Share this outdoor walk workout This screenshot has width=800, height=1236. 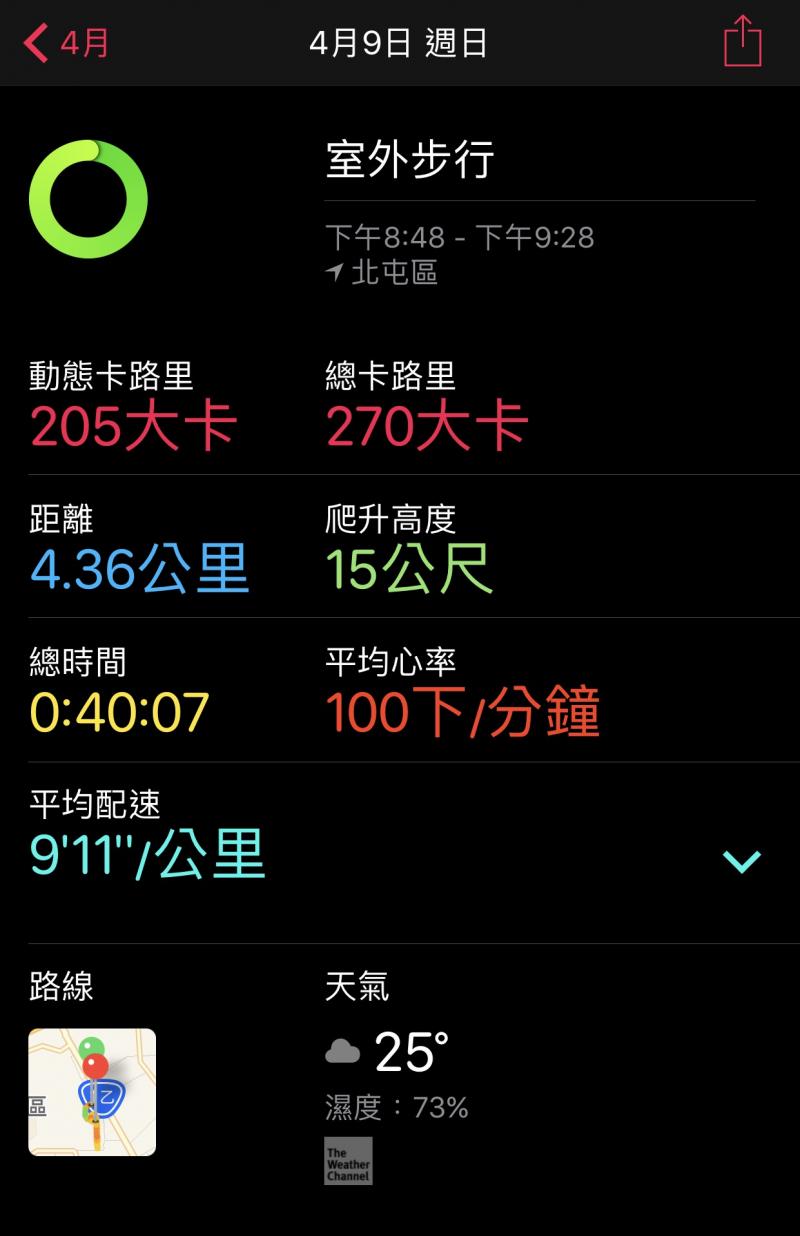[x=742, y=42]
